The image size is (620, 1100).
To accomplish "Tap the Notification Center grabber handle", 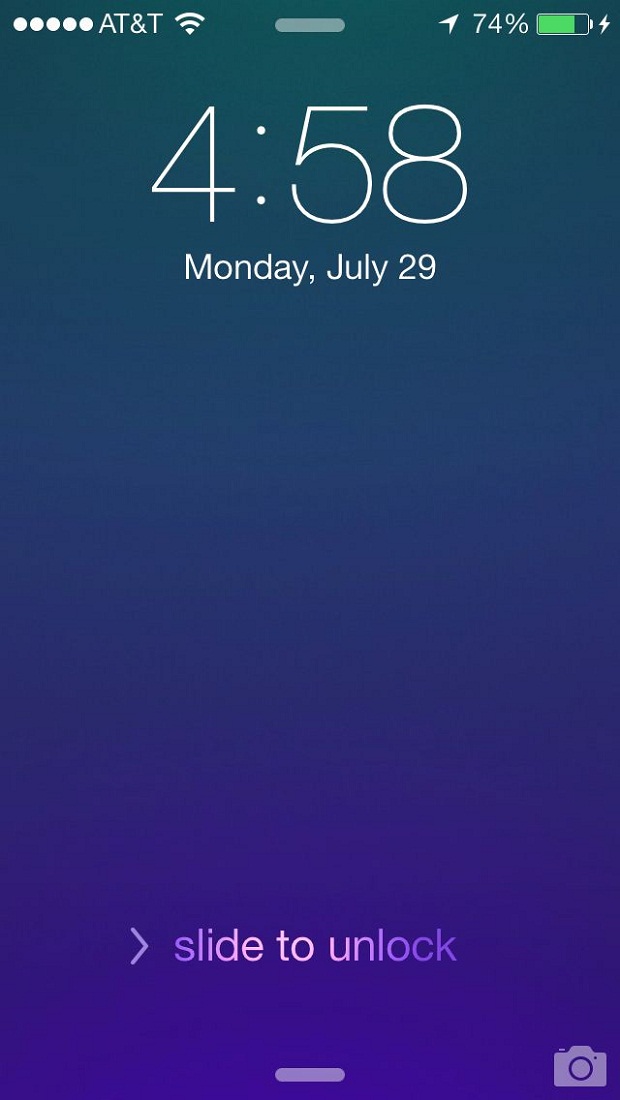I will (x=310, y=25).
